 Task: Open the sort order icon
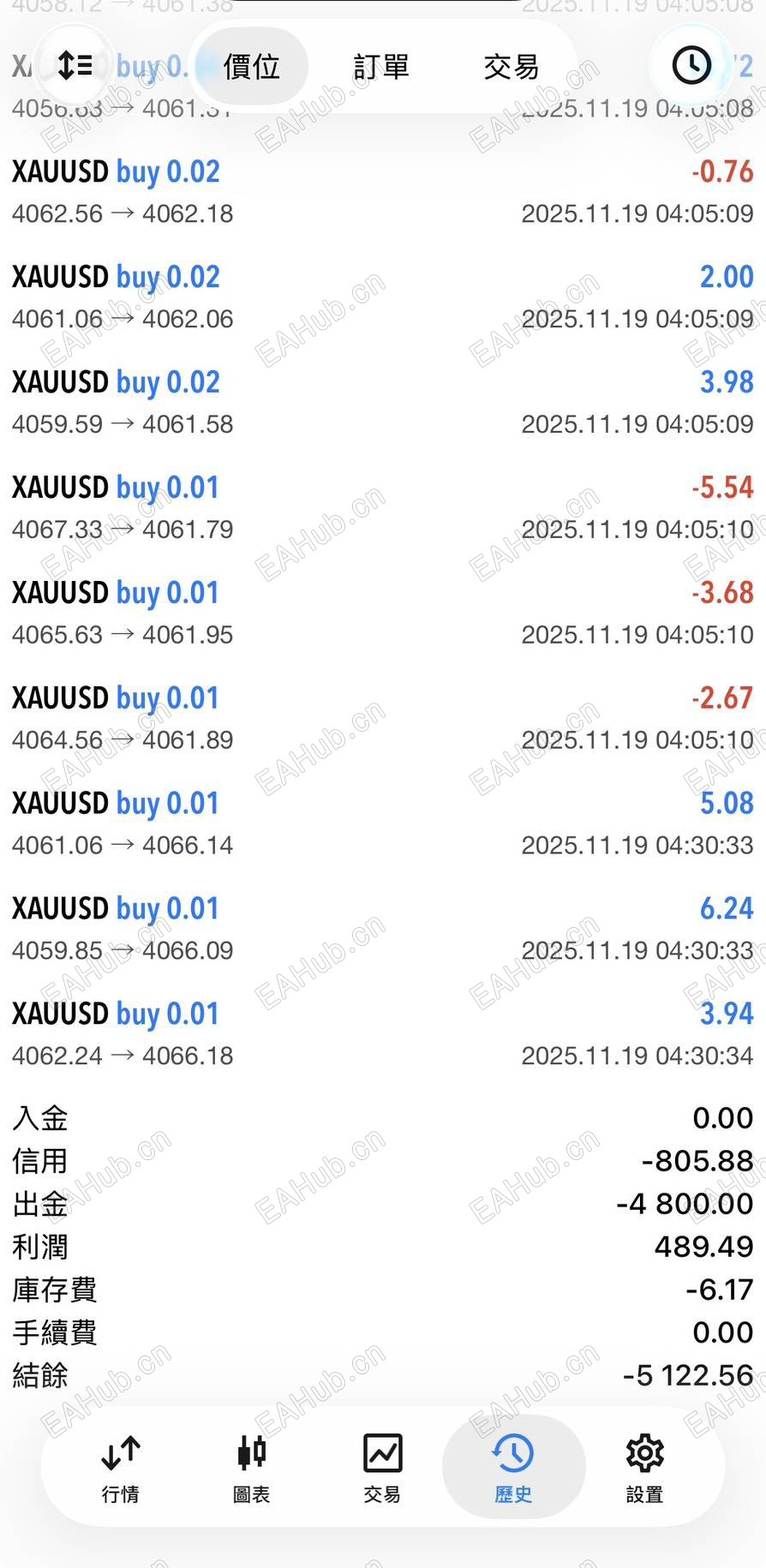click(75, 65)
